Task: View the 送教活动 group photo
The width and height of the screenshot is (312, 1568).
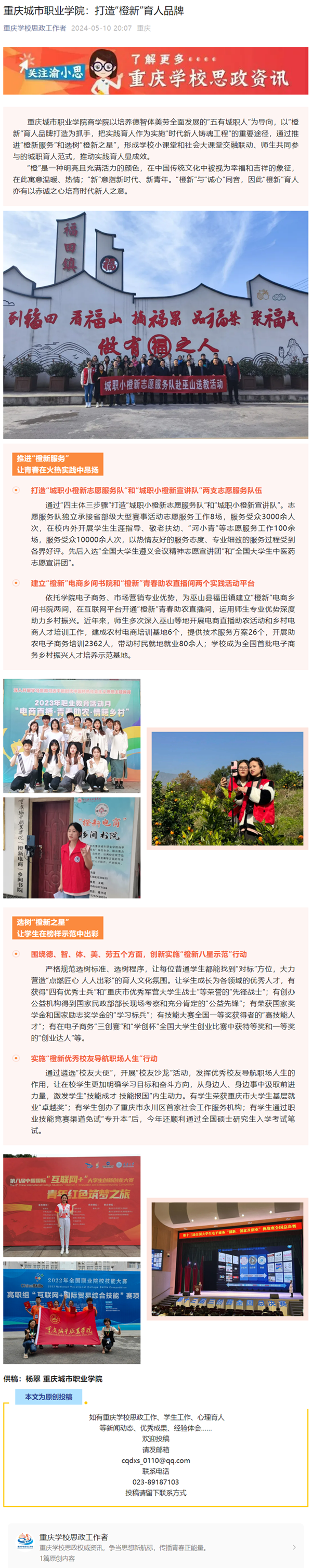Action: coord(155,324)
